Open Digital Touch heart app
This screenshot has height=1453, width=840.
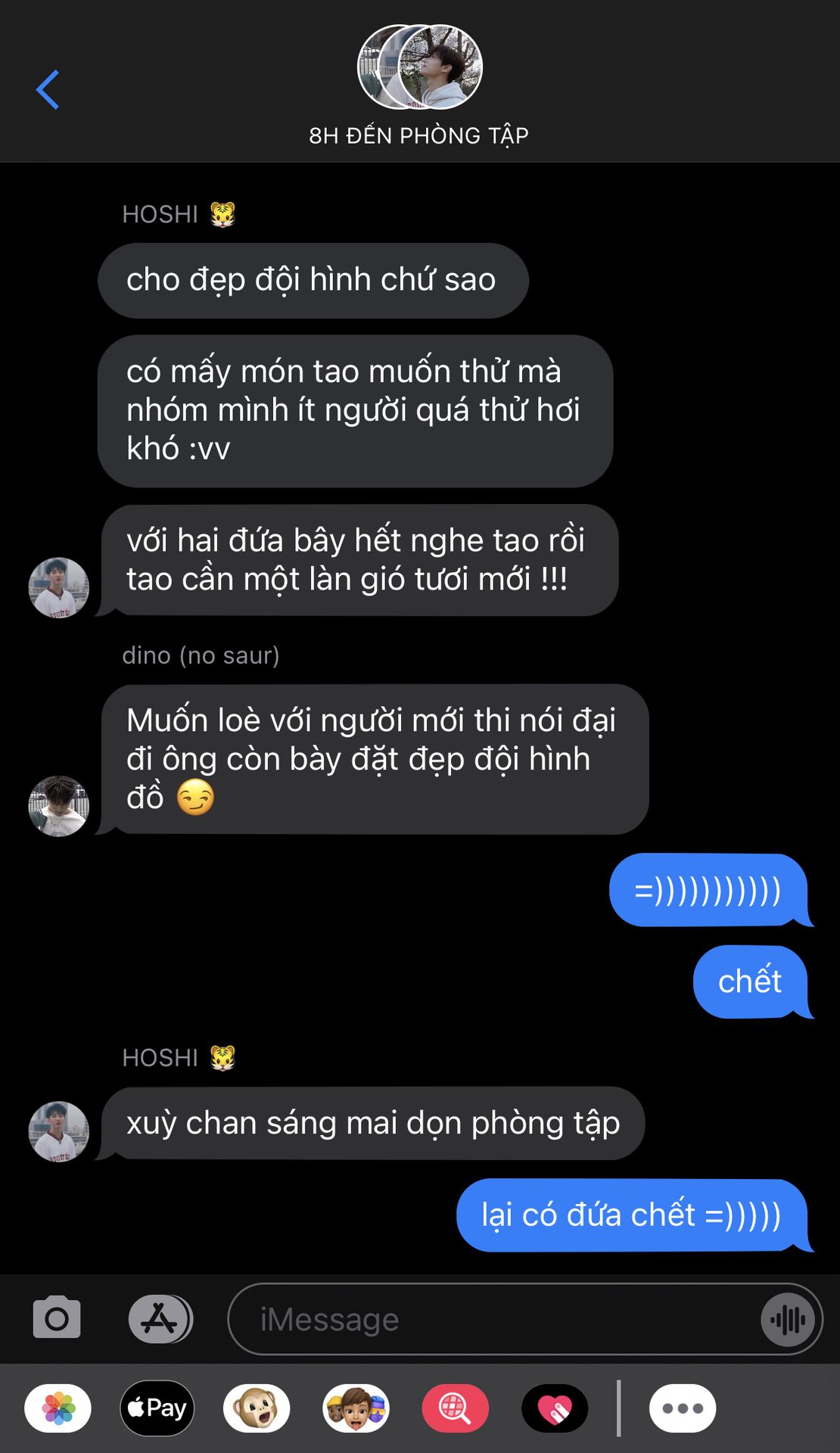(x=555, y=1408)
